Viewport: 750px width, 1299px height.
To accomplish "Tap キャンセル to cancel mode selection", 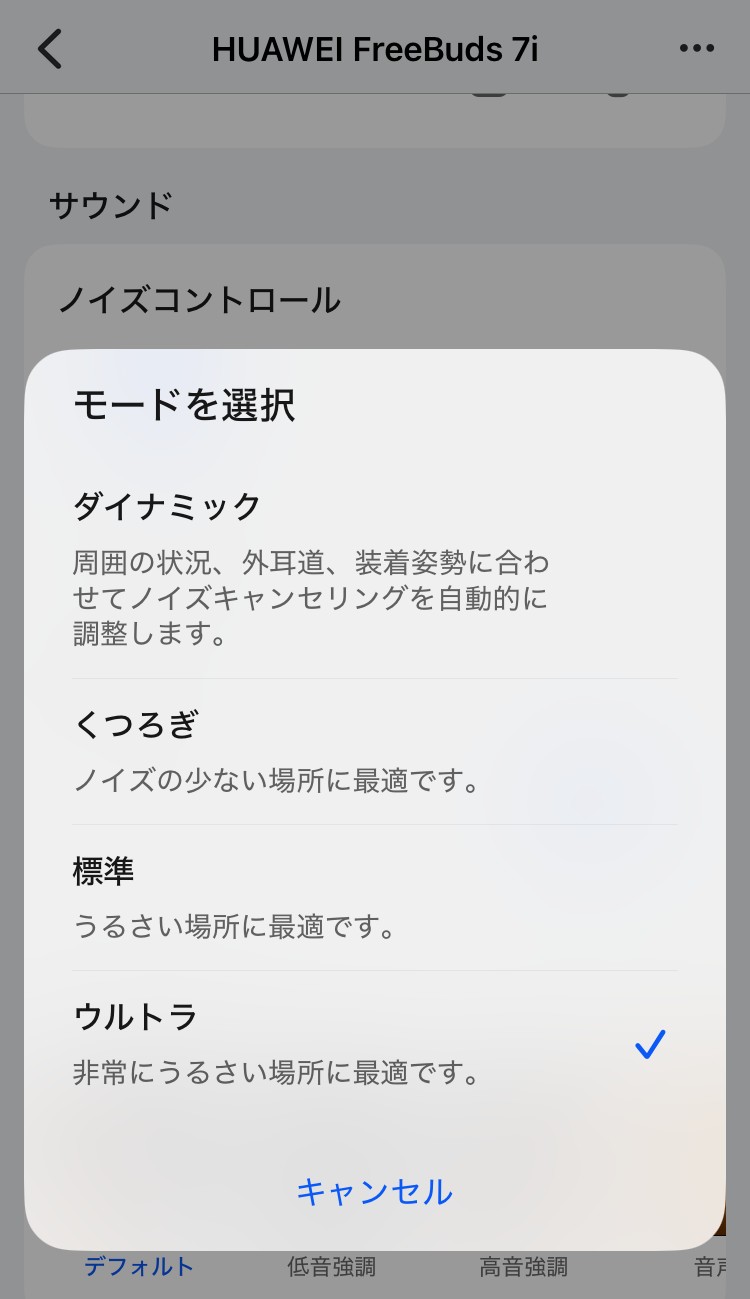I will click(375, 1192).
